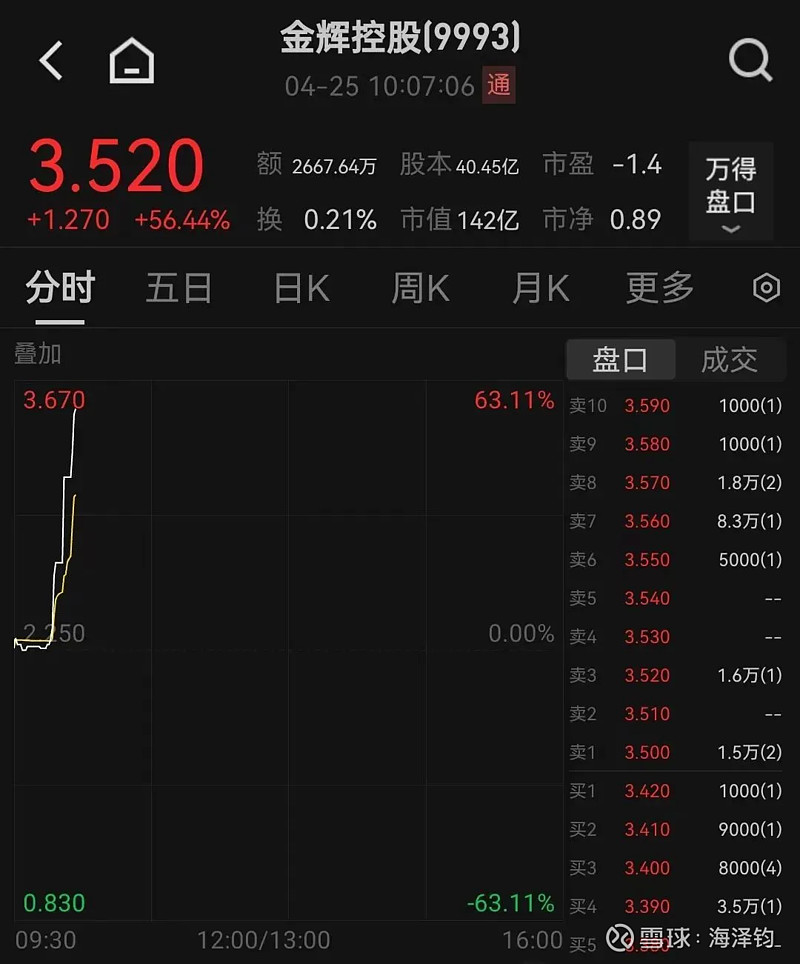Search for another stock
The image size is (800, 964).
click(750, 61)
